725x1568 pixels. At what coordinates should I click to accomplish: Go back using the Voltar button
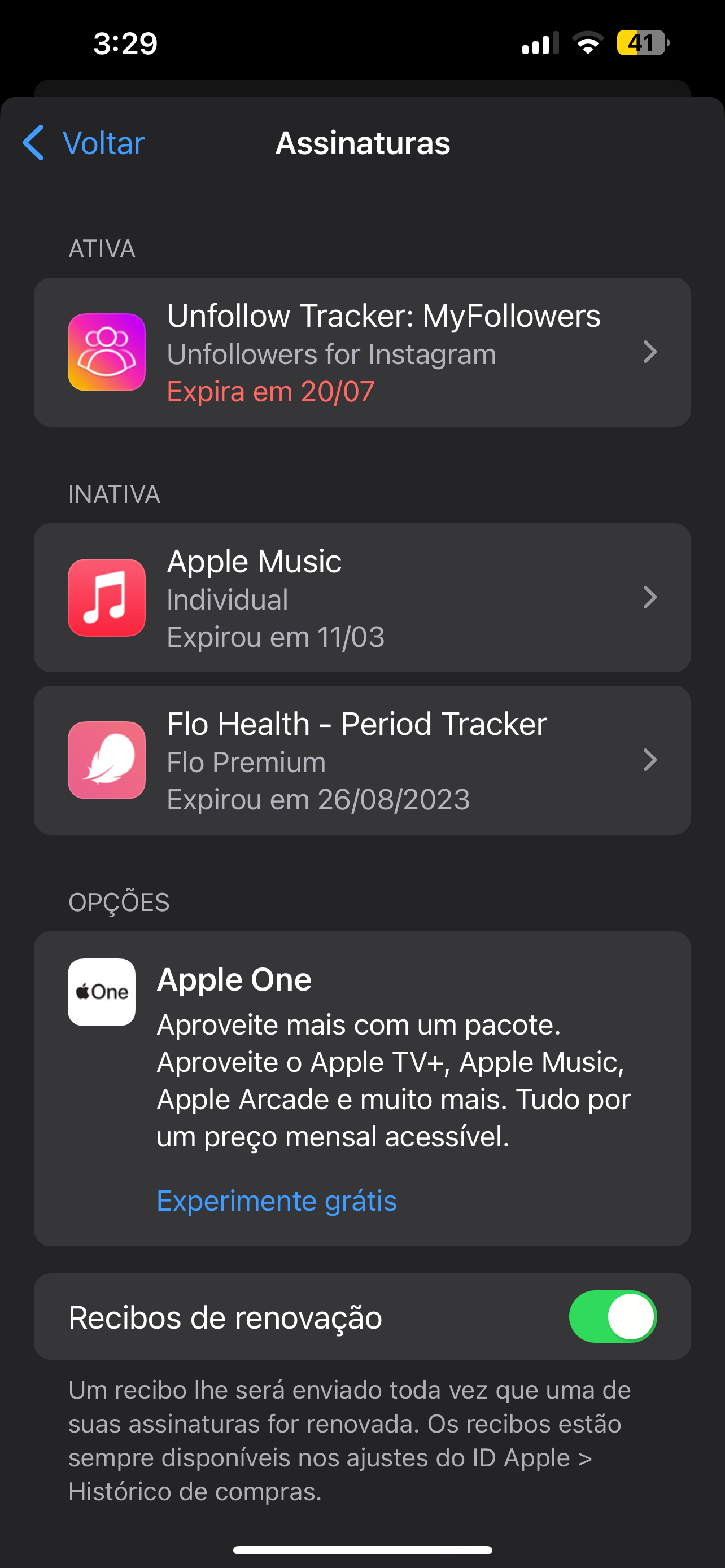pyautogui.click(x=84, y=143)
